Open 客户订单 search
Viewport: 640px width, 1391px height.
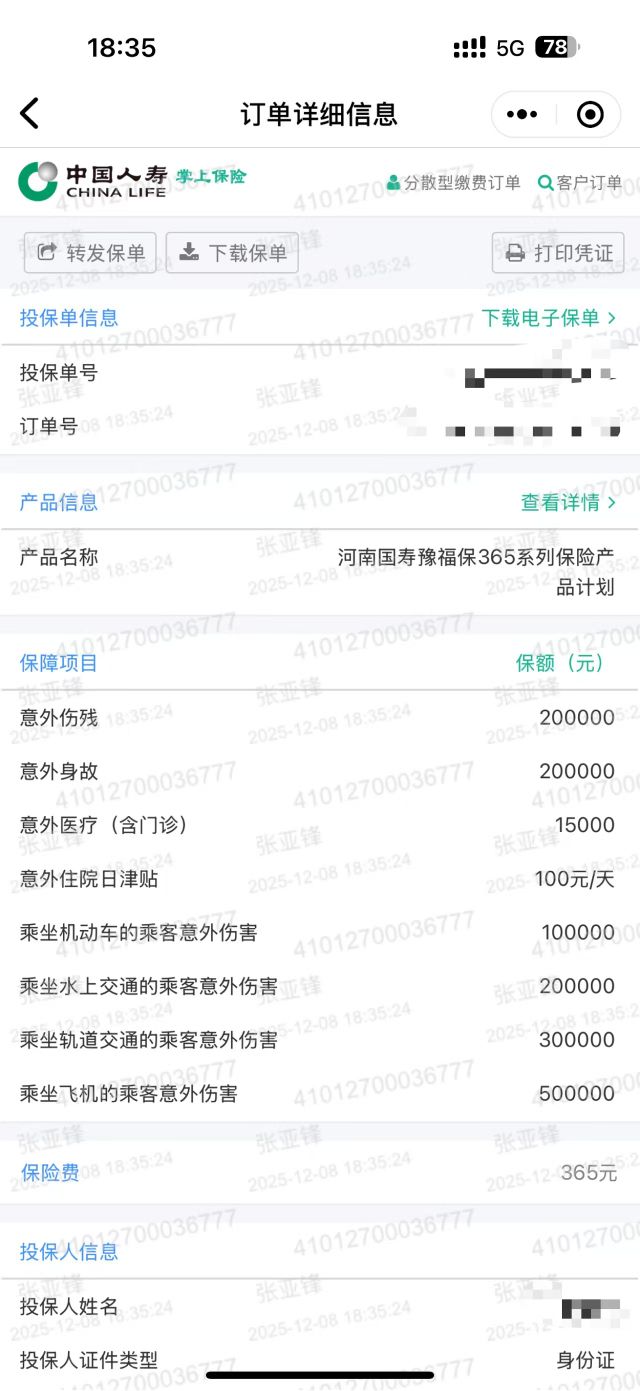tap(580, 183)
